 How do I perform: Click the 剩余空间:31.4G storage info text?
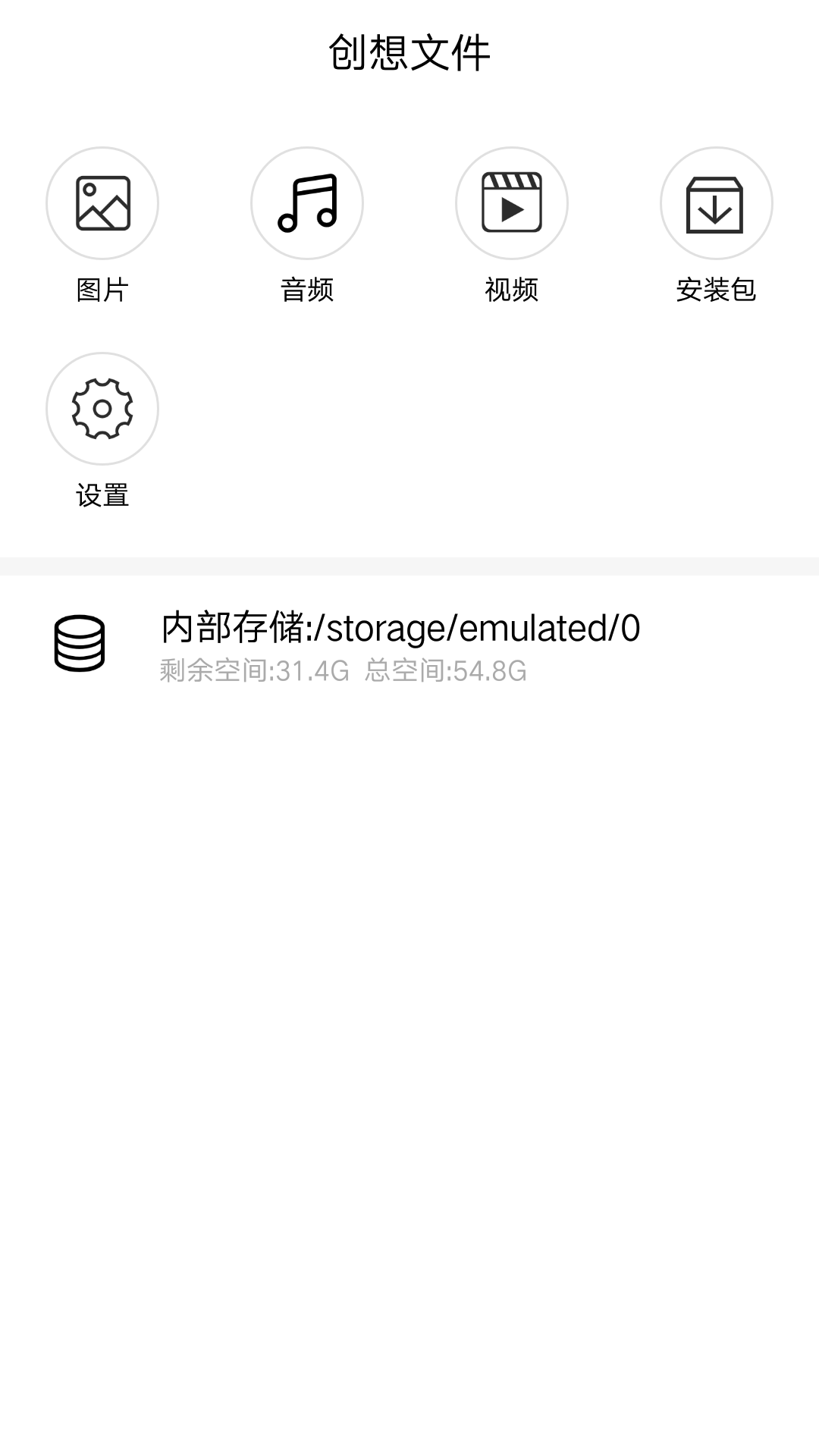pyautogui.click(x=250, y=670)
